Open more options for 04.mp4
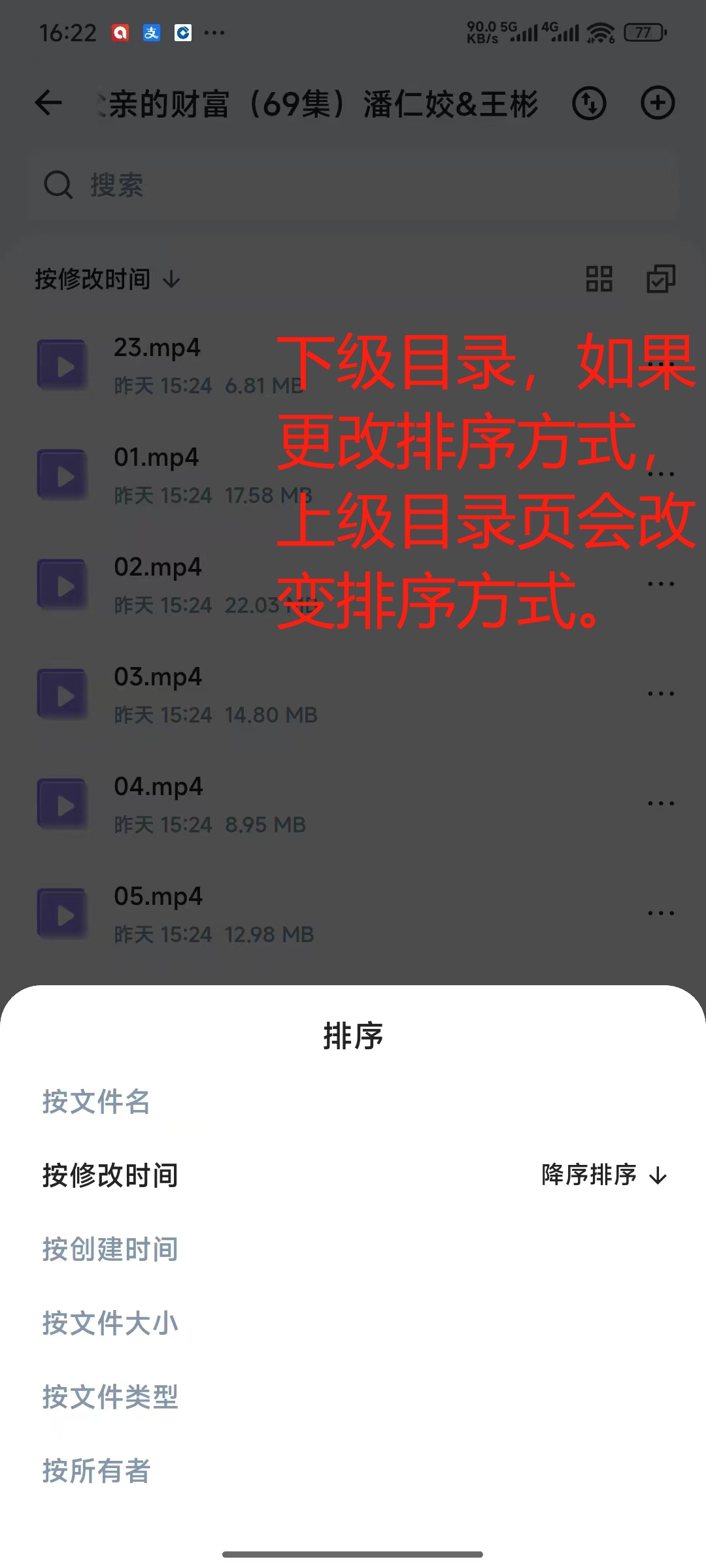The width and height of the screenshot is (706, 1568). tap(660, 804)
